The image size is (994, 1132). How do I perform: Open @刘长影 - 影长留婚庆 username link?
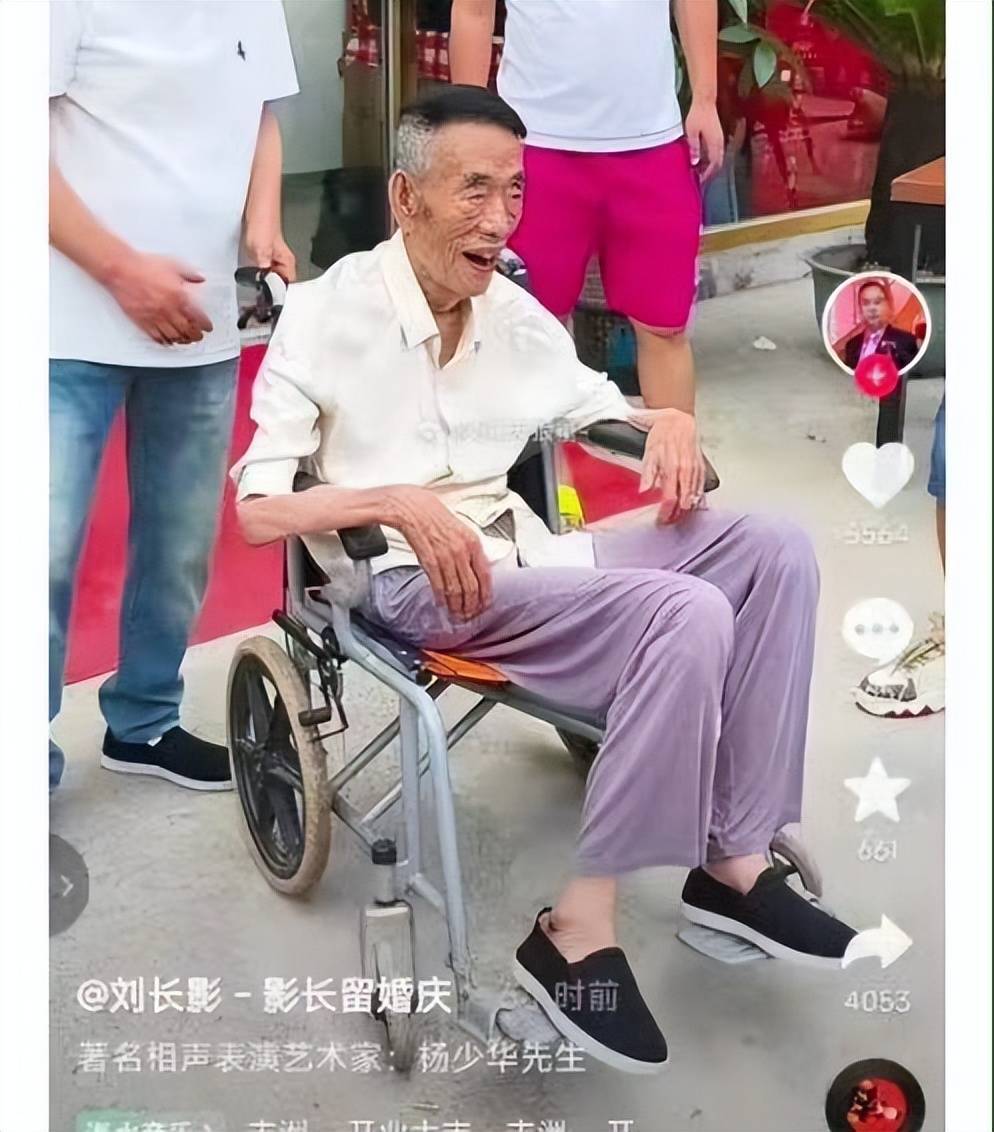pyautogui.click(x=264, y=995)
